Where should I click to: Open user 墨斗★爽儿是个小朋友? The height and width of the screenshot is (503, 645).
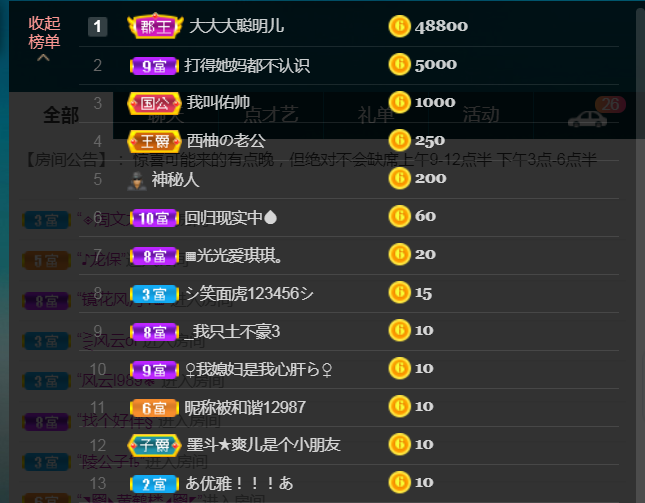pyautogui.click(x=263, y=444)
